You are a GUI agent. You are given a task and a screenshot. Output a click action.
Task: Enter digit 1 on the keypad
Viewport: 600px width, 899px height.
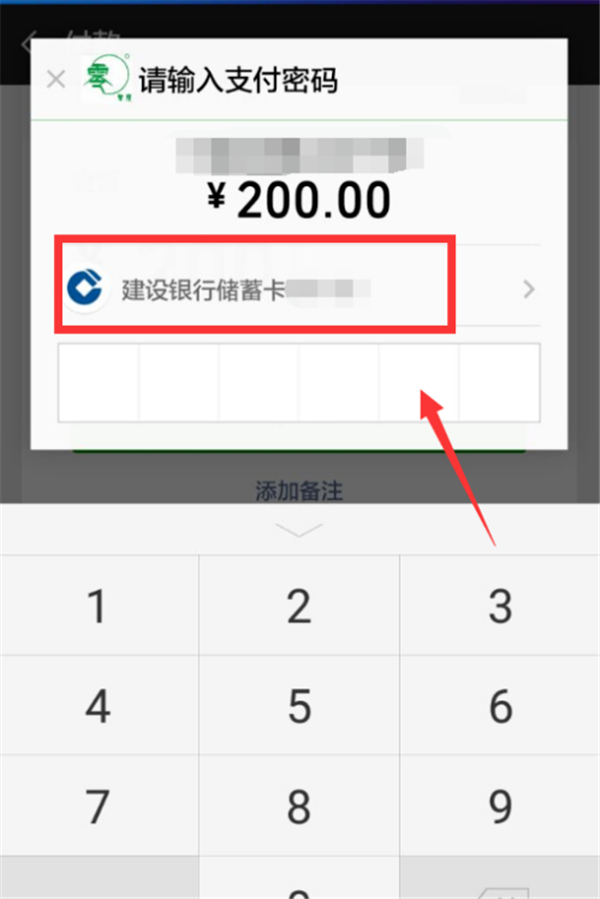pos(98,605)
